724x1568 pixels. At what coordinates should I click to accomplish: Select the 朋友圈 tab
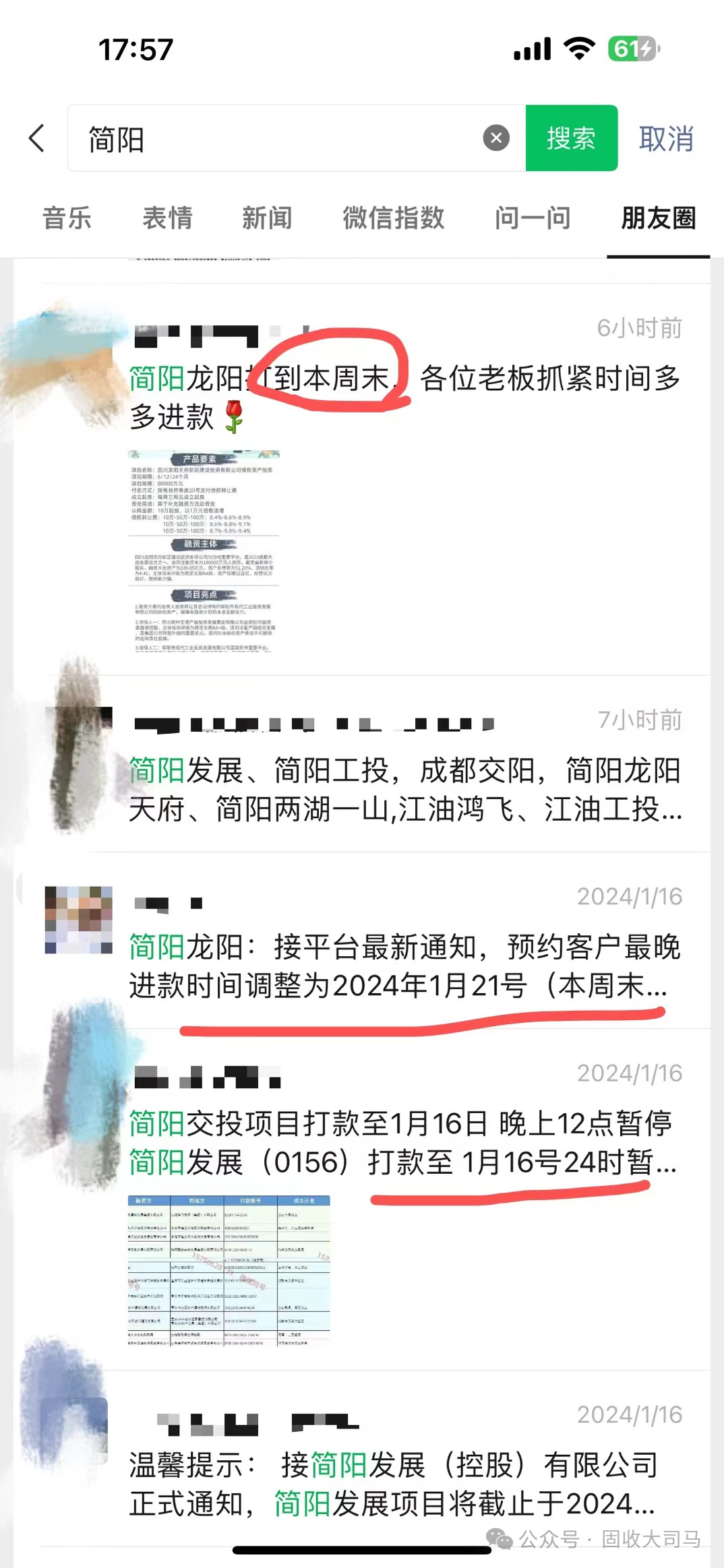(658, 218)
